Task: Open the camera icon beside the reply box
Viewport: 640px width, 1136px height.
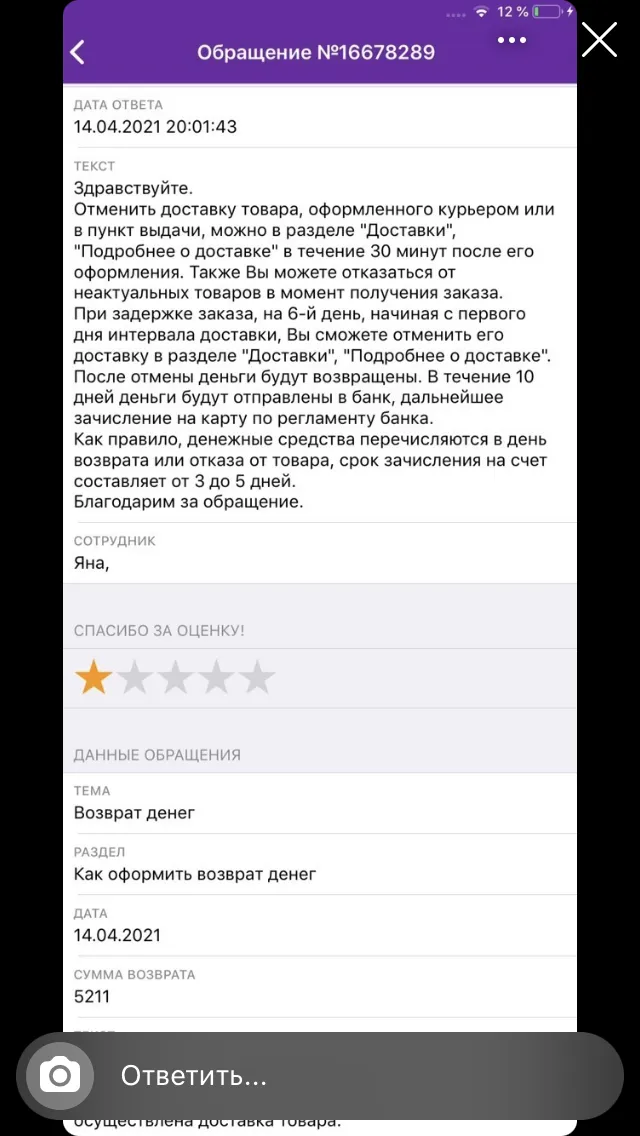Action: (60, 1075)
